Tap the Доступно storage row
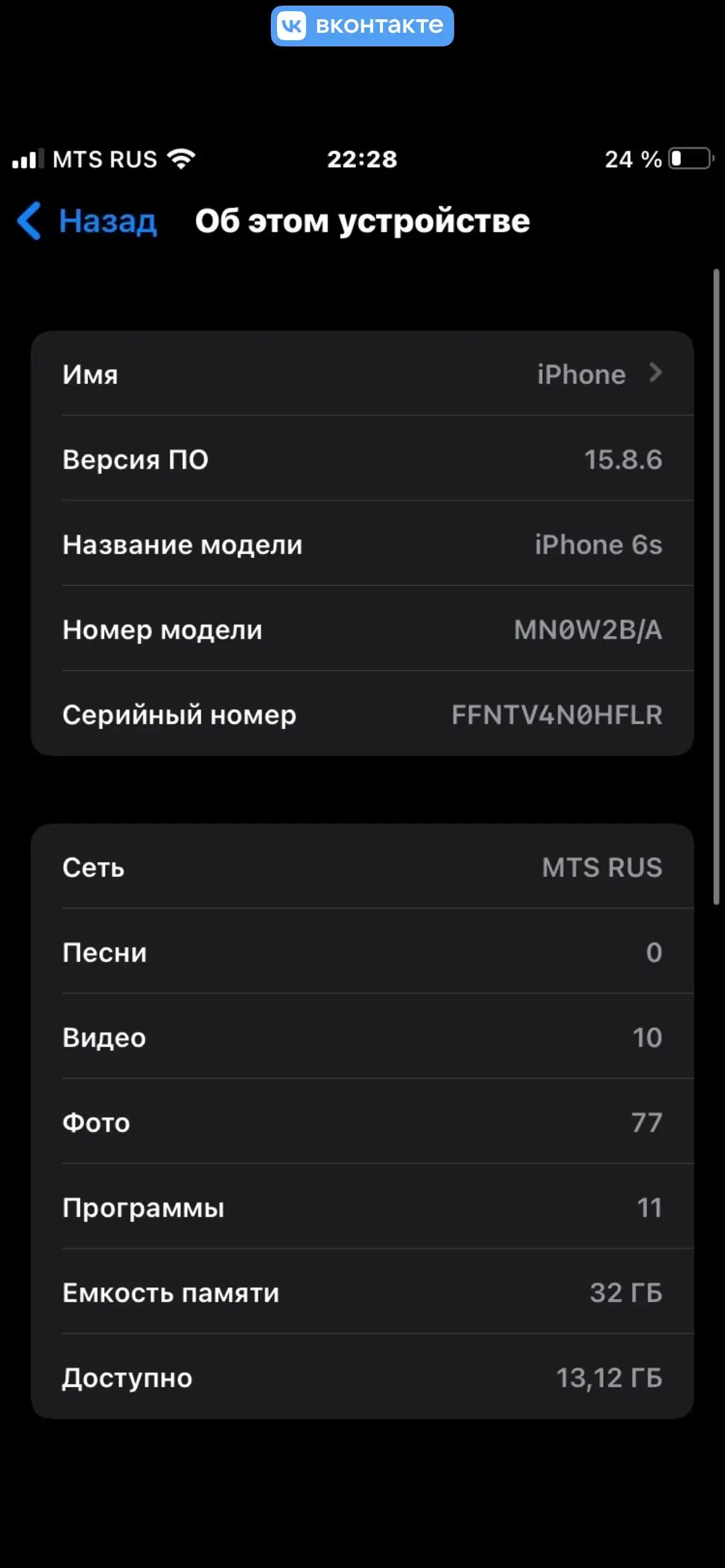725x1568 pixels. point(362,1378)
